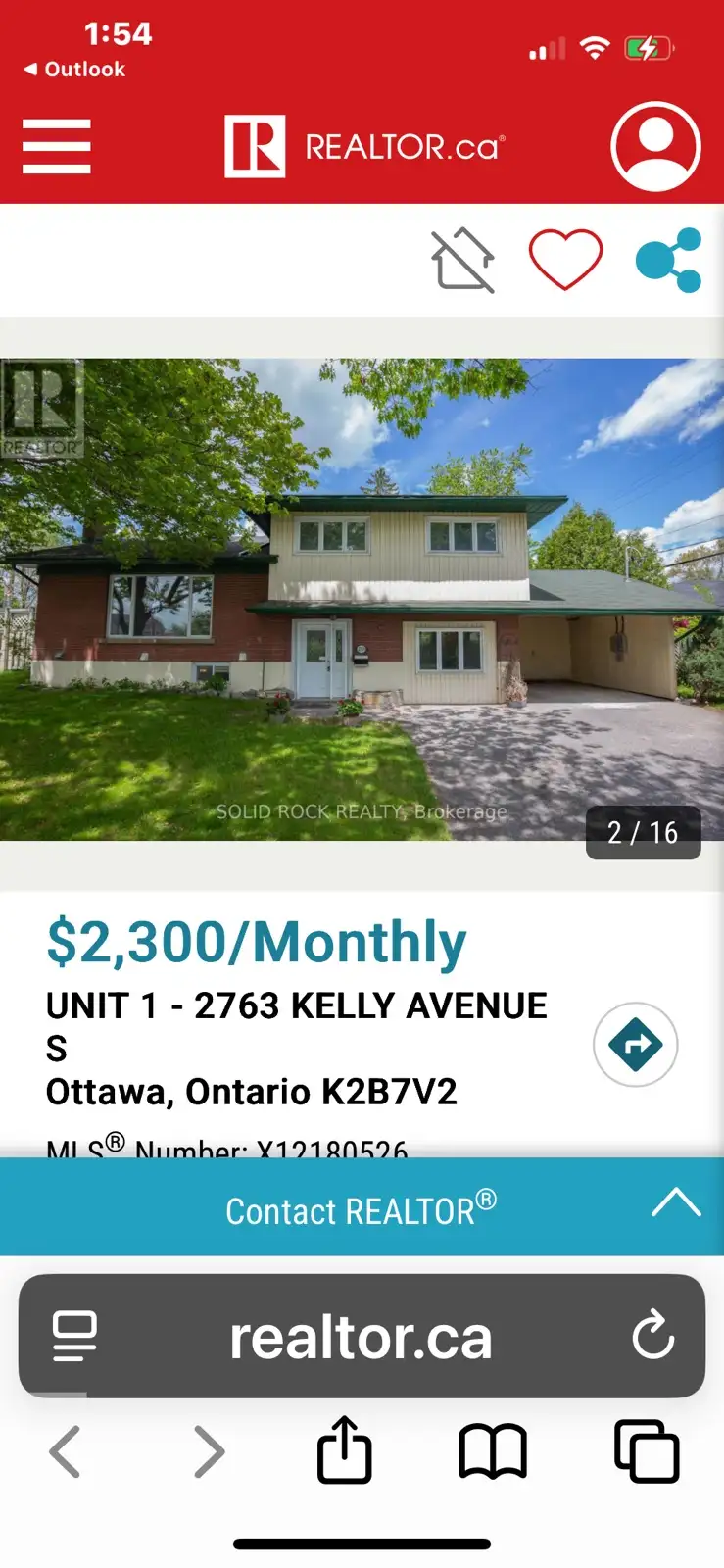The image size is (724, 1568).
Task: Open the Safari share sheet
Action: (345, 1449)
